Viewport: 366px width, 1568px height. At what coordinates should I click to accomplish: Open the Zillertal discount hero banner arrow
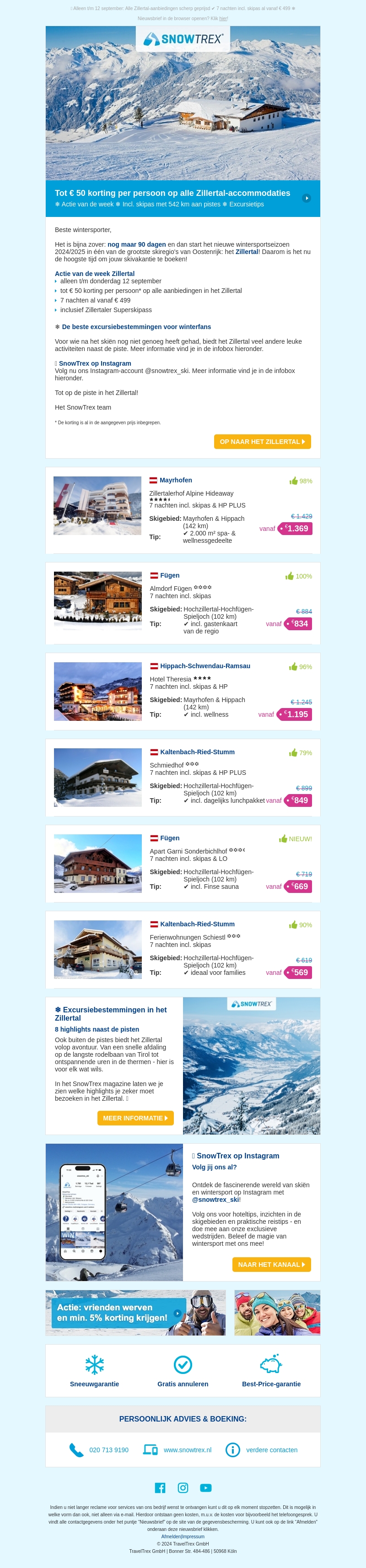[x=307, y=198]
